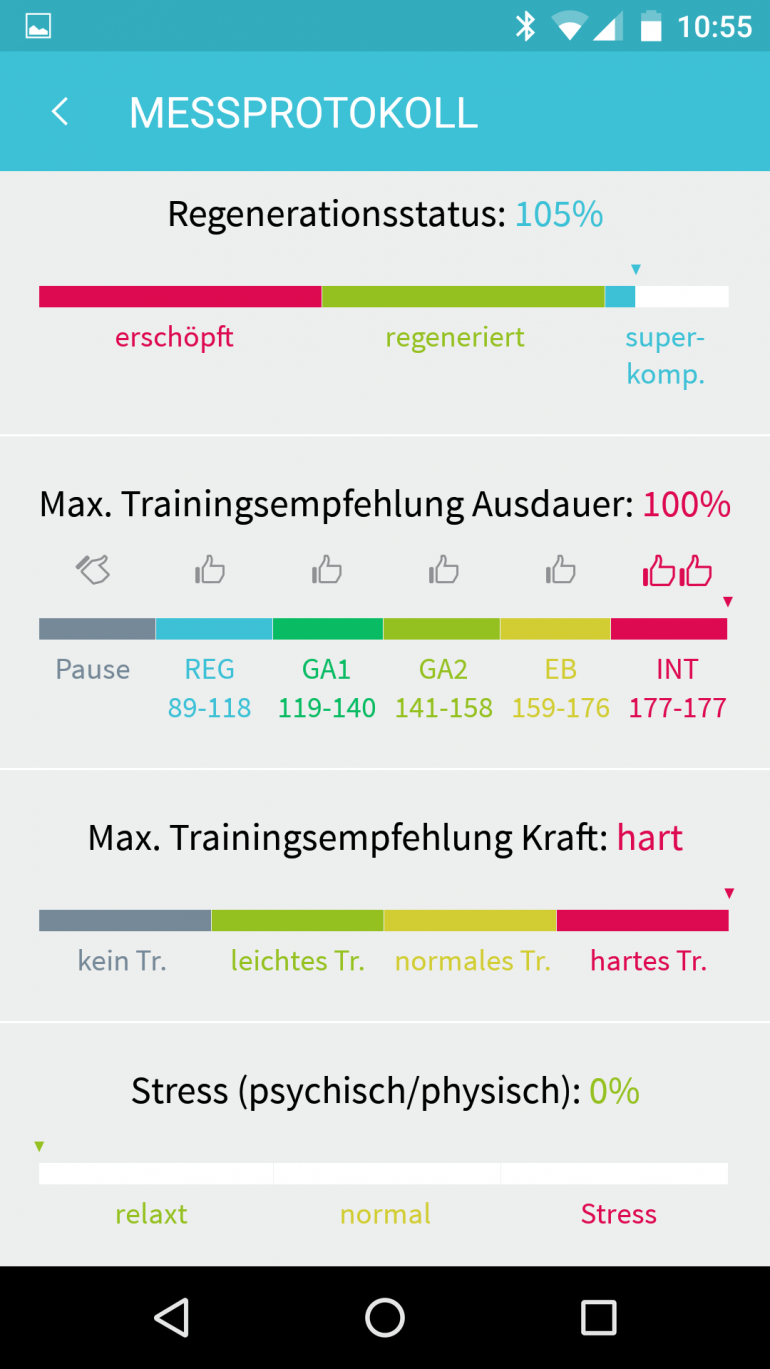Tap the thumbs-up icon above GA1 zone
This screenshot has height=1369, width=770.
coord(327,568)
